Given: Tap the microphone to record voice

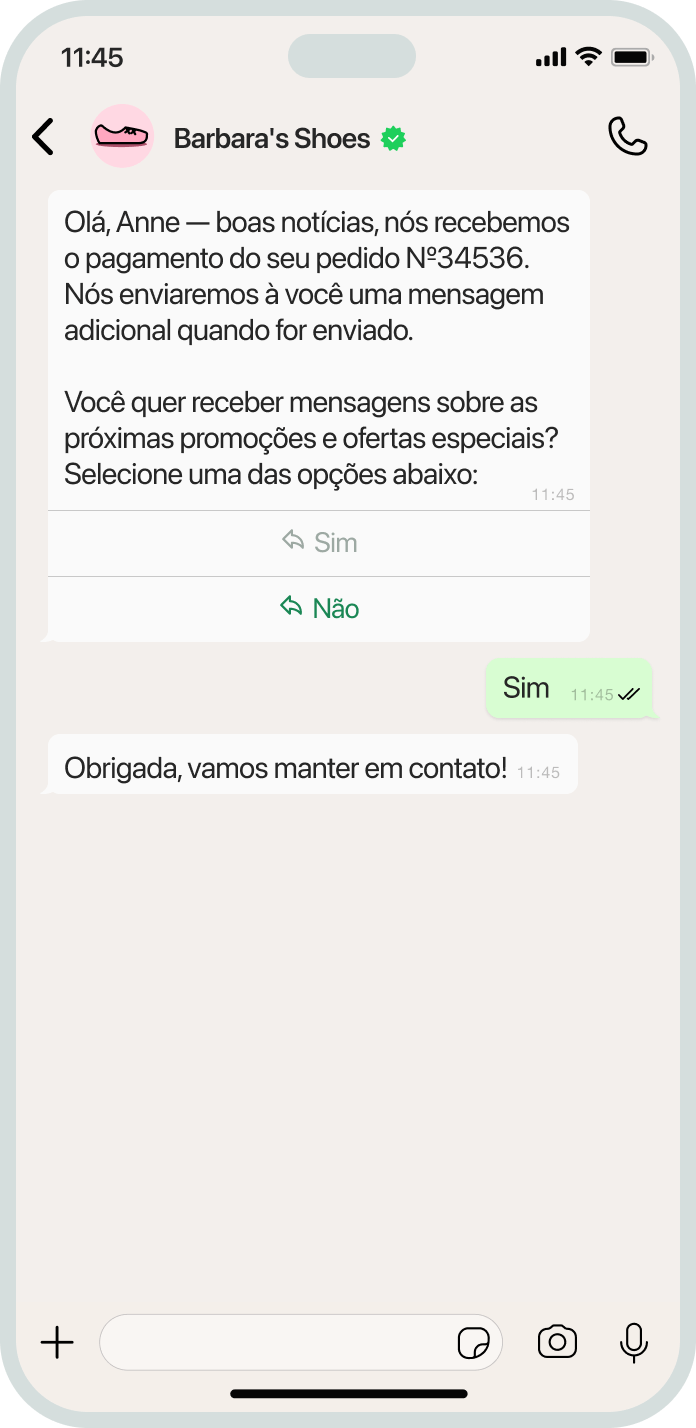Looking at the screenshot, I should (x=633, y=1342).
